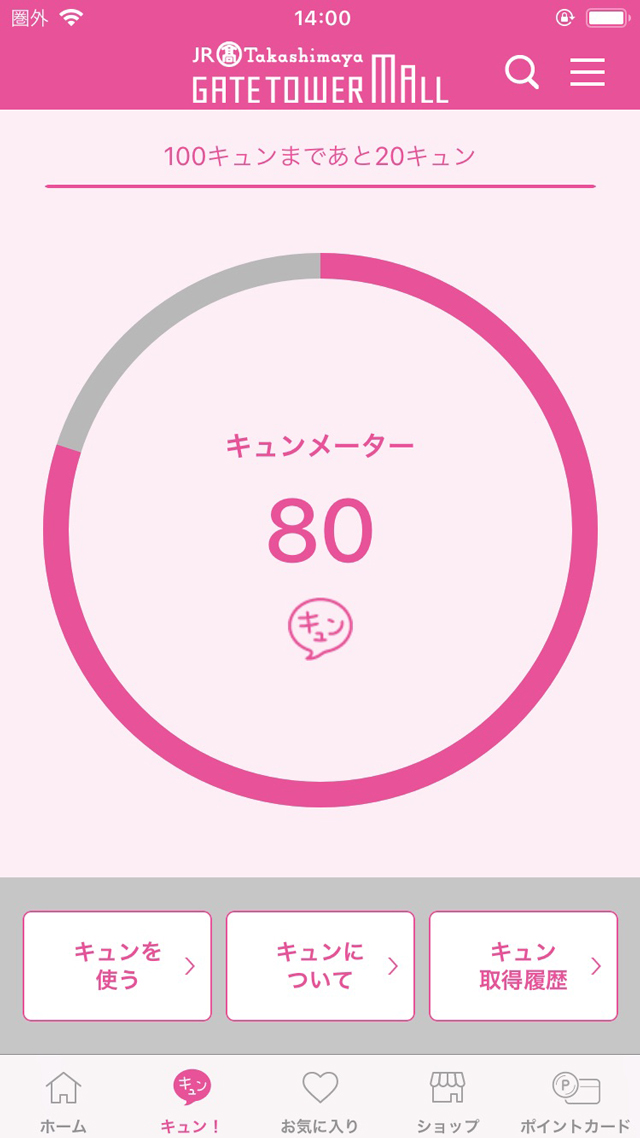The height and width of the screenshot is (1138, 640).
Task: Open the search icon in header
Action: pos(522,72)
